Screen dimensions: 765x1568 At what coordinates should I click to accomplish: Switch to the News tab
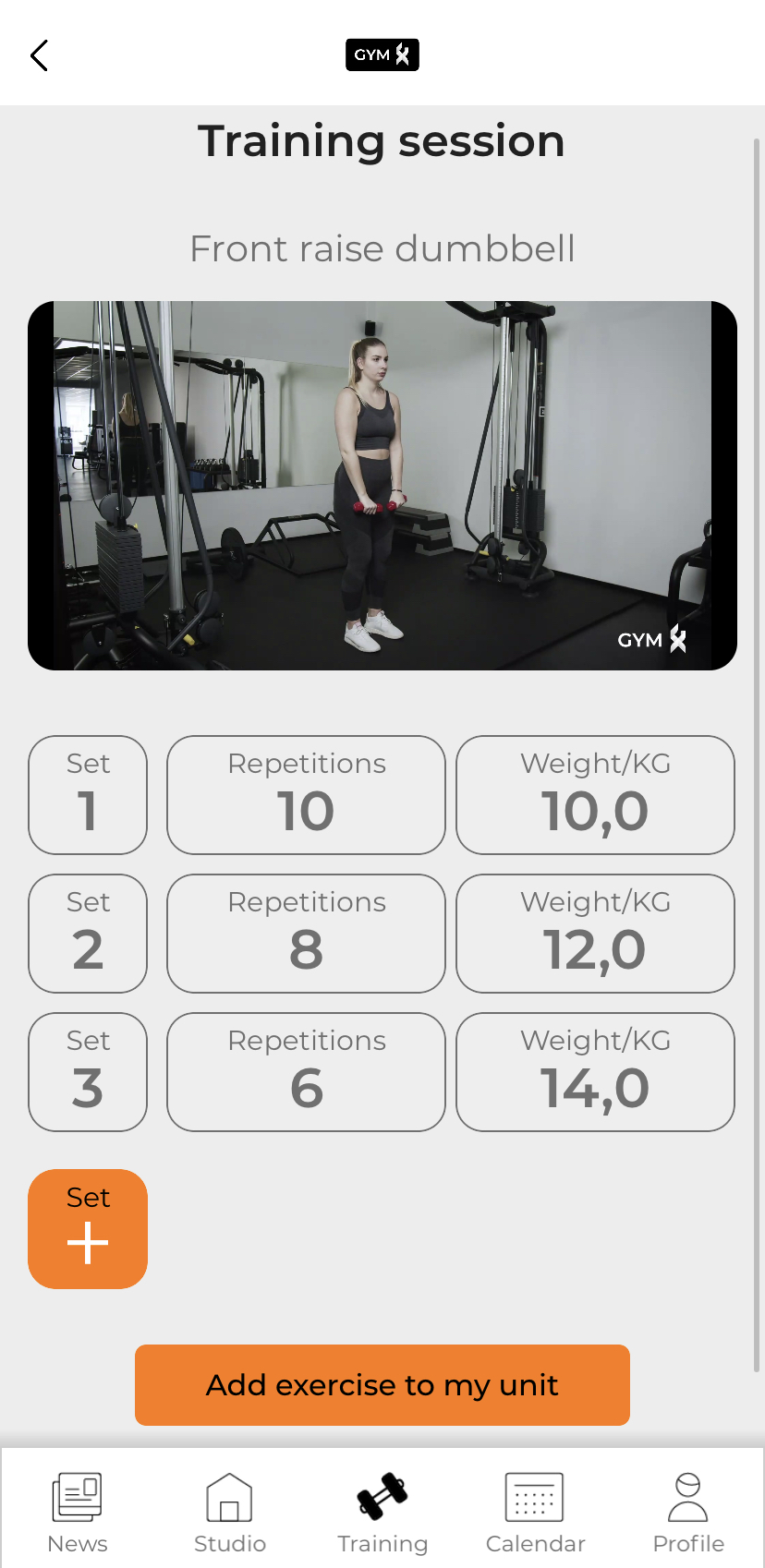(x=78, y=1513)
